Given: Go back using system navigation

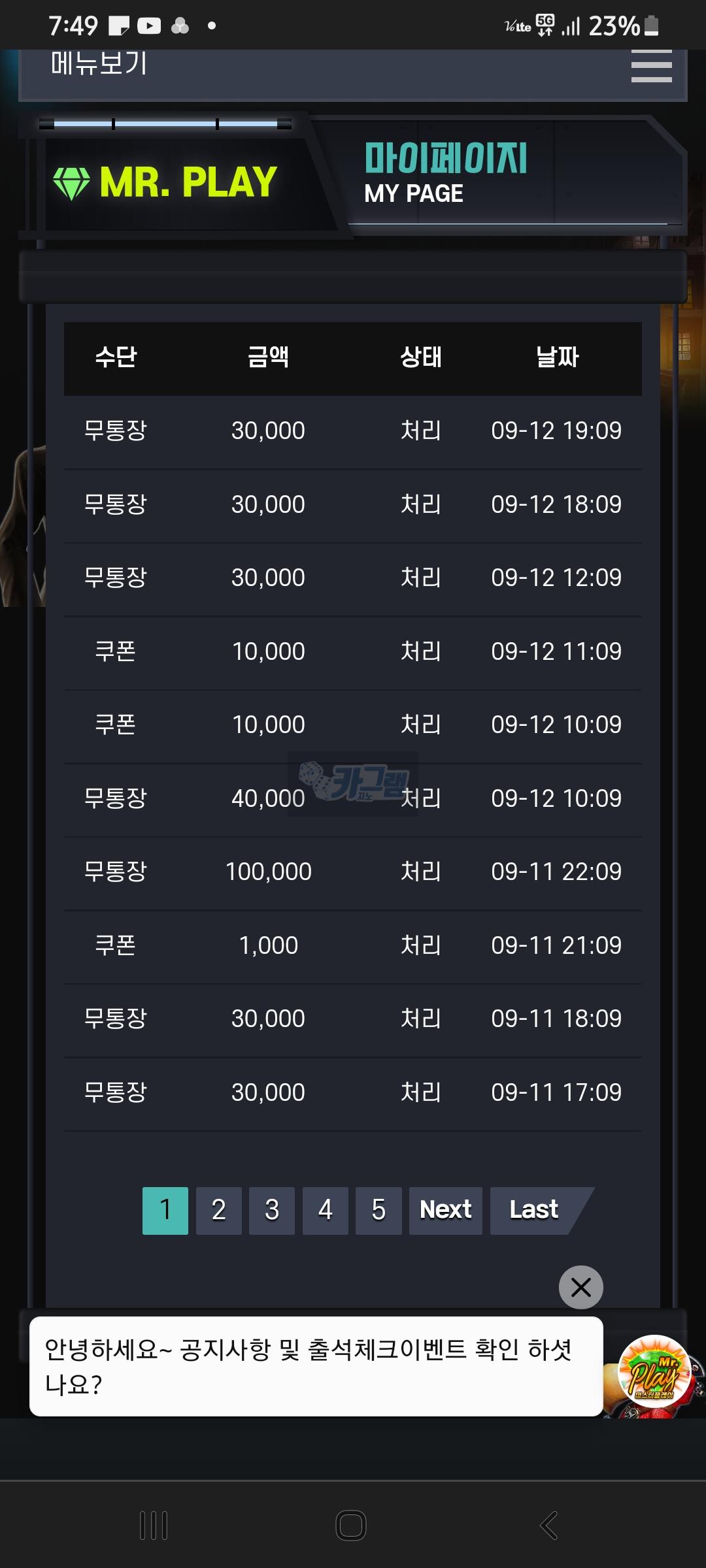Looking at the screenshot, I should pyautogui.click(x=548, y=1526).
